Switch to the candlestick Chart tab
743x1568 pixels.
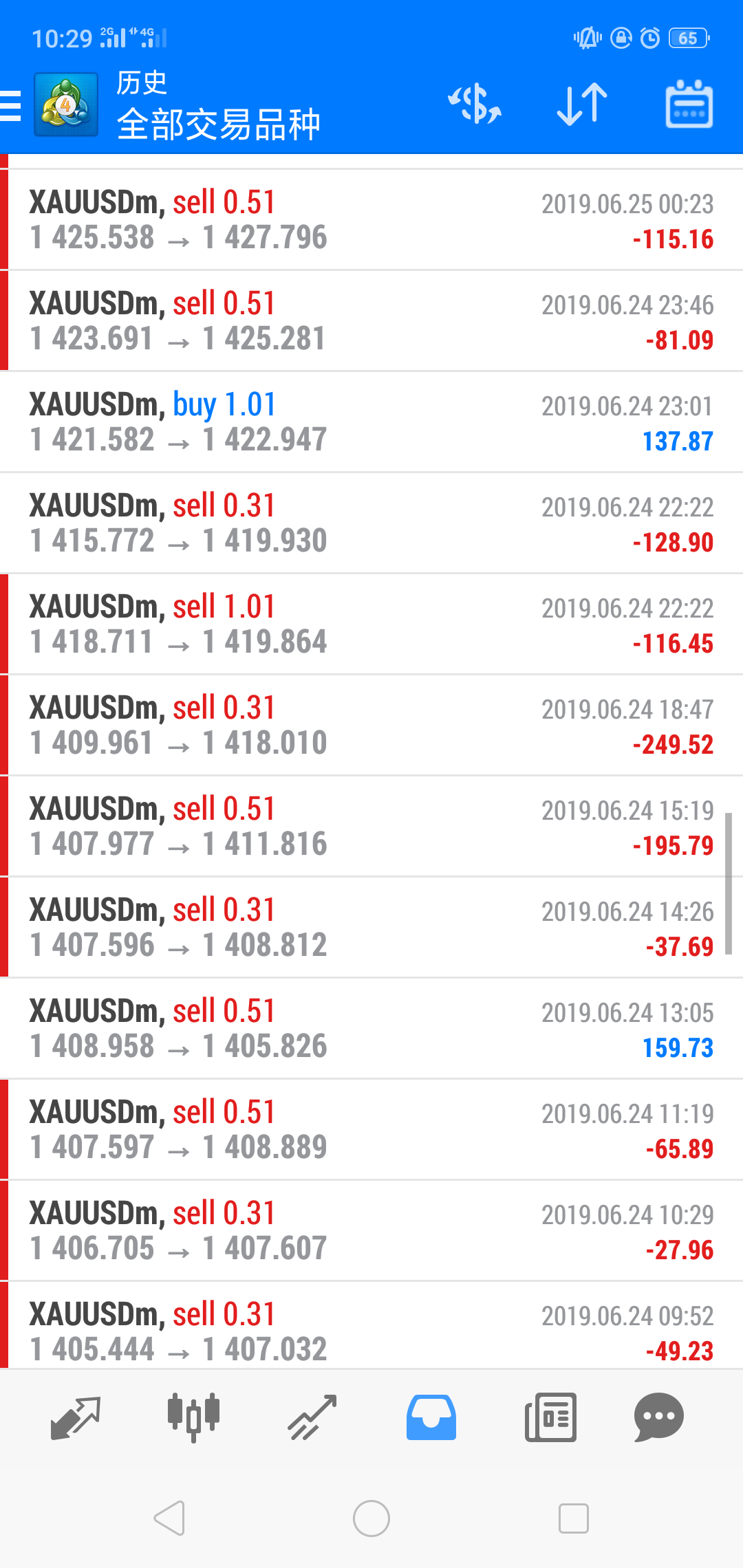(194, 1418)
